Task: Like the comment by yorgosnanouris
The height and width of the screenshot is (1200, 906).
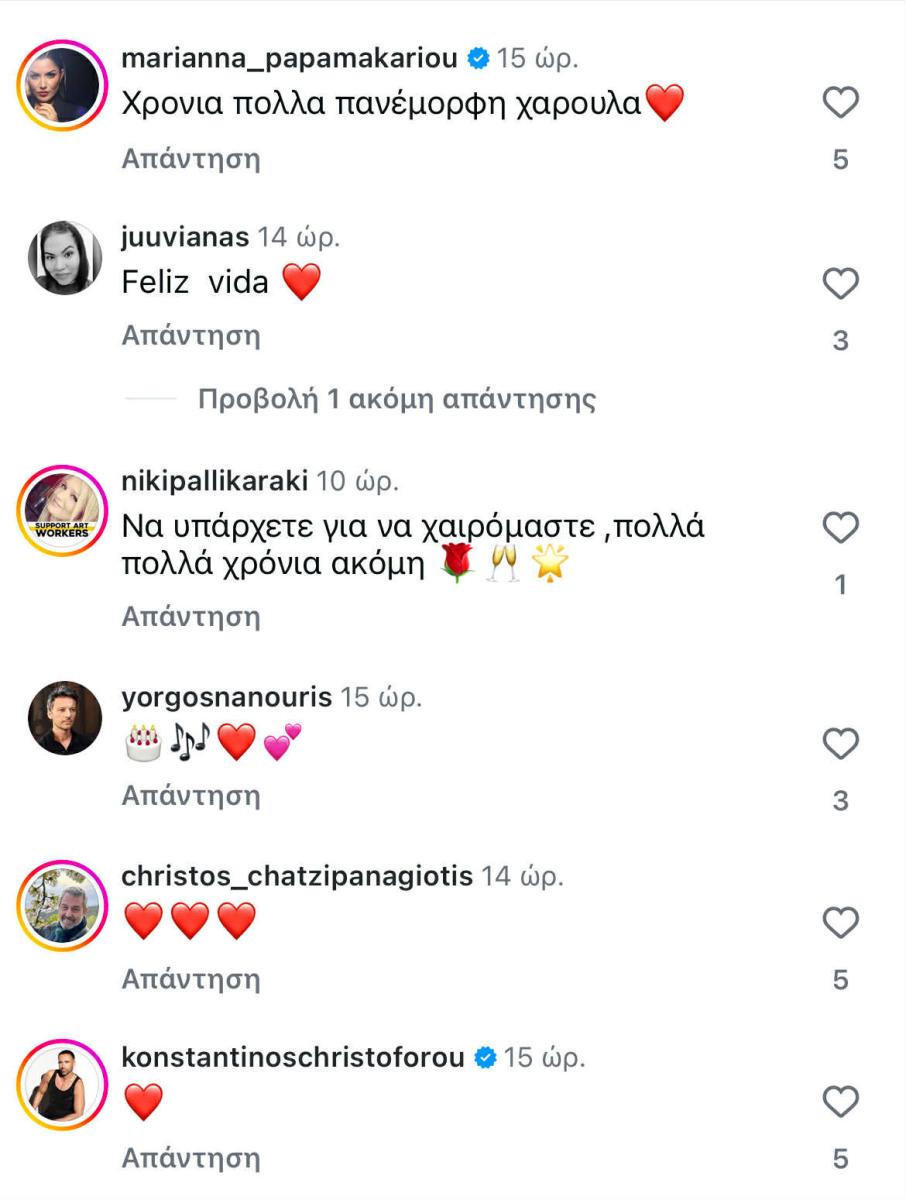Action: point(840,744)
